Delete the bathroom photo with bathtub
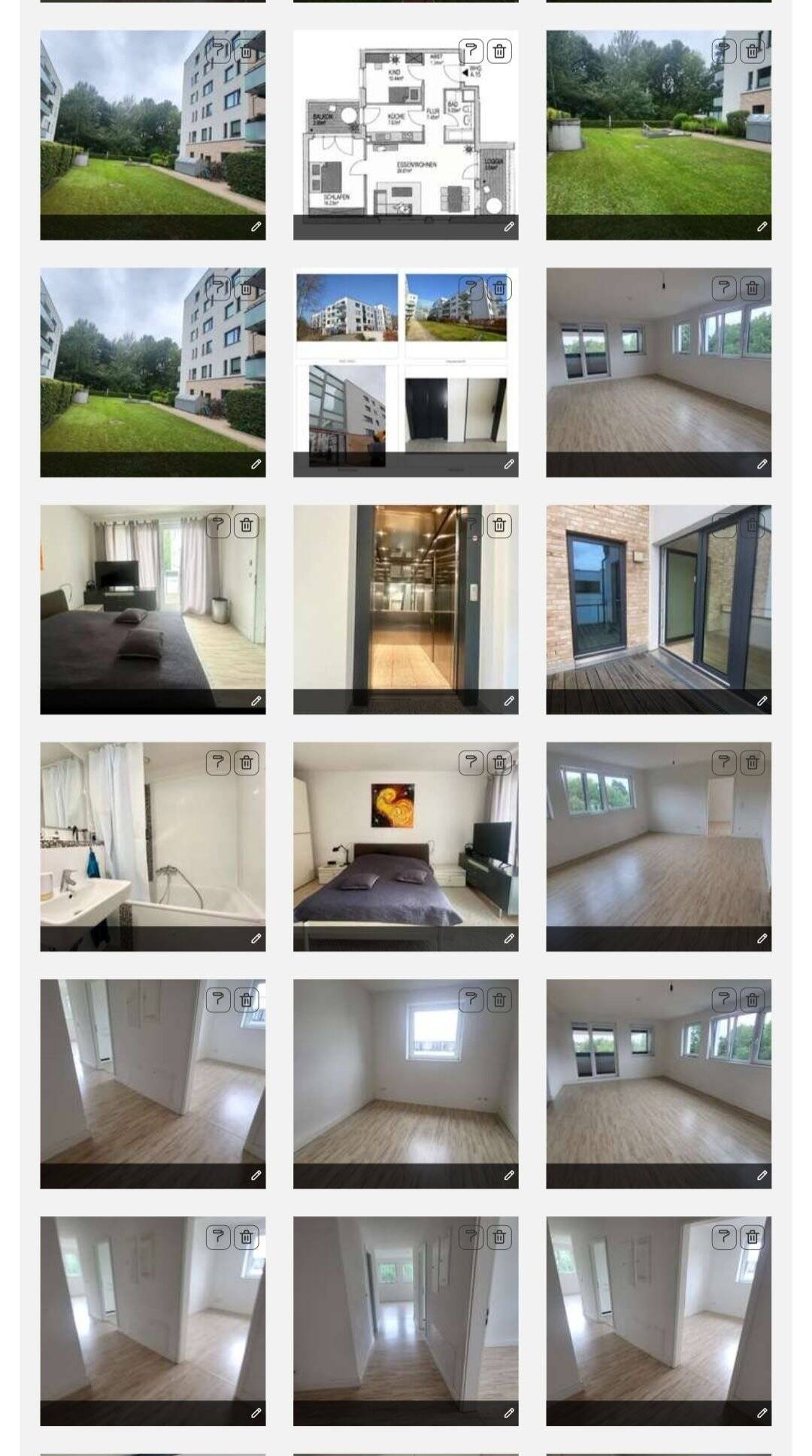 247,763
